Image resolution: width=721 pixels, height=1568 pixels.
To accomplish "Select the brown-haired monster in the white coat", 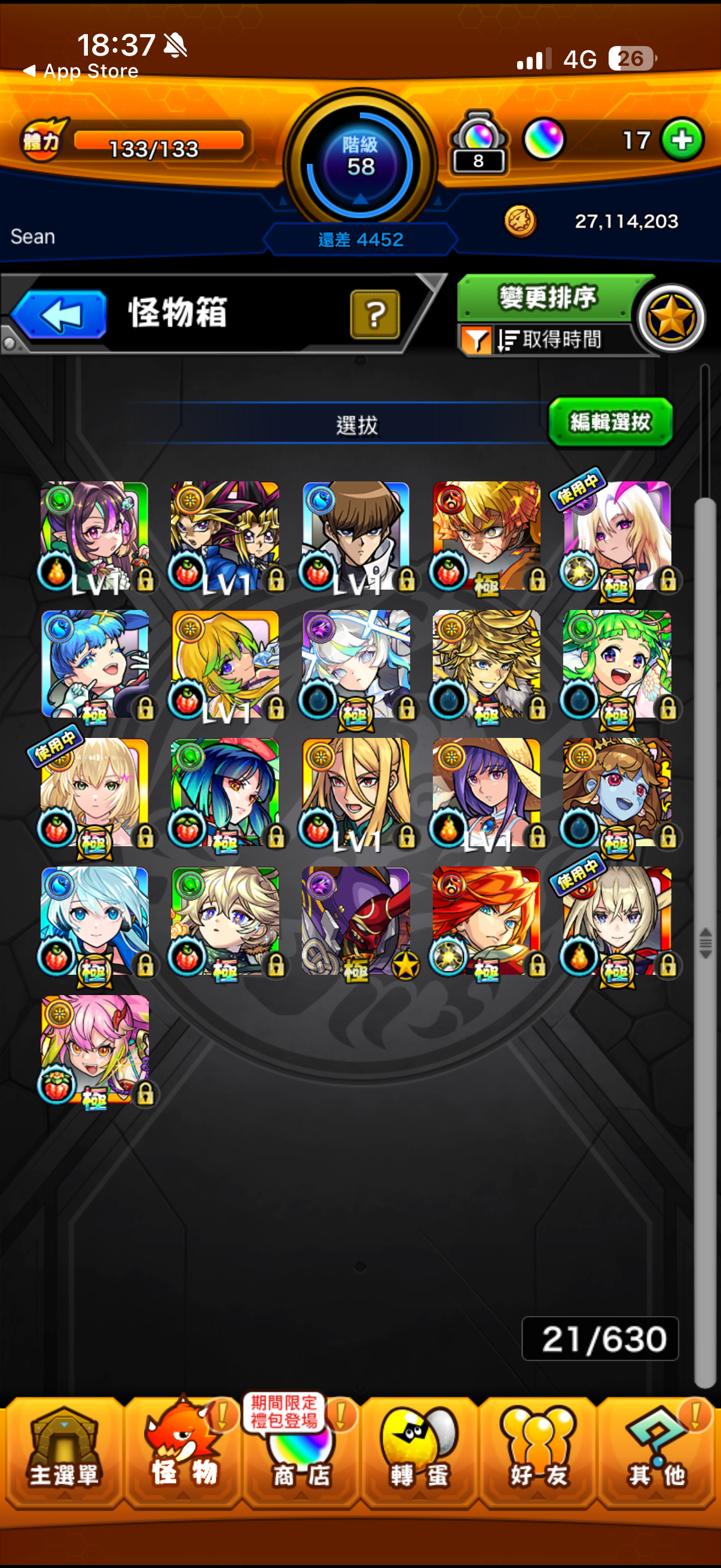I will tap(356, 536).
